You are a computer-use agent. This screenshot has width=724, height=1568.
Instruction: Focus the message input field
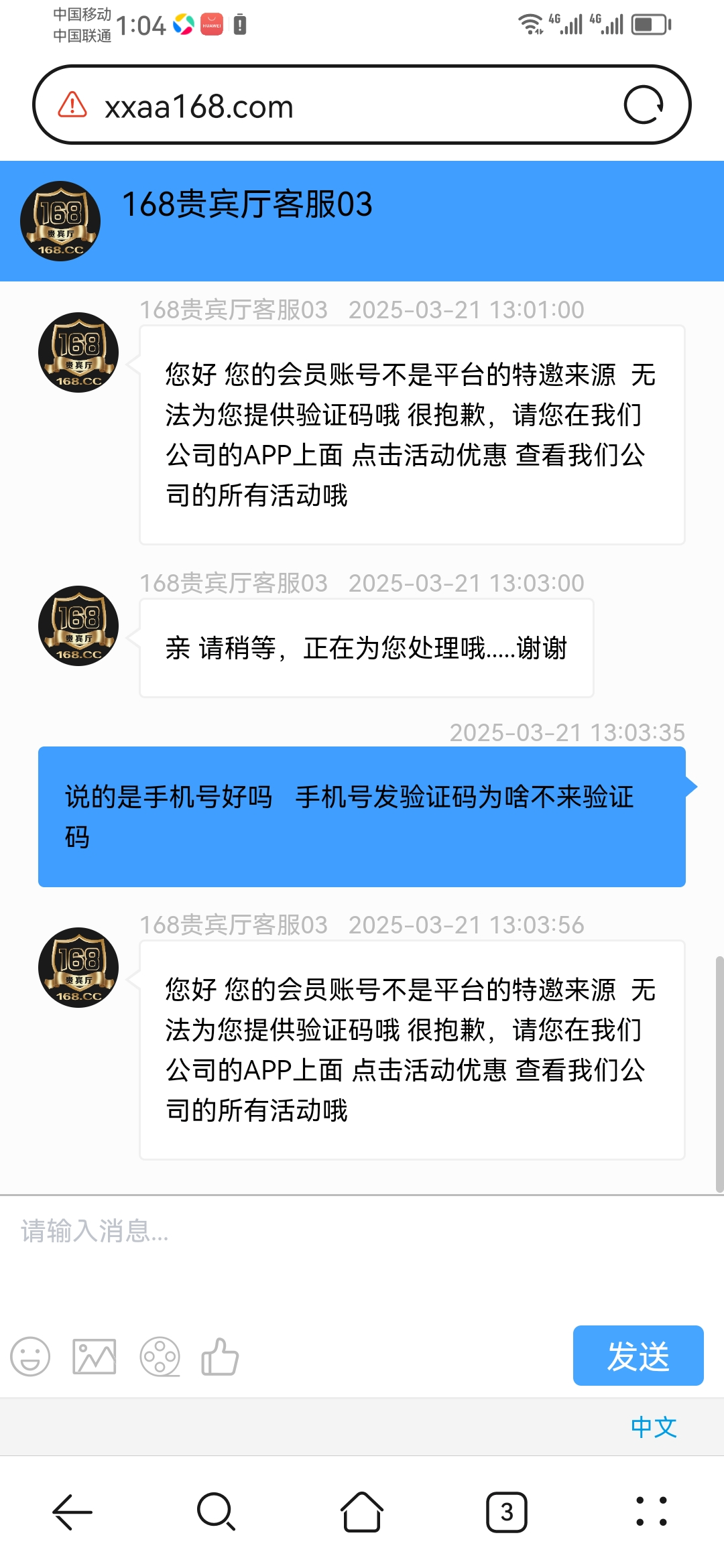click(362, 1246)
